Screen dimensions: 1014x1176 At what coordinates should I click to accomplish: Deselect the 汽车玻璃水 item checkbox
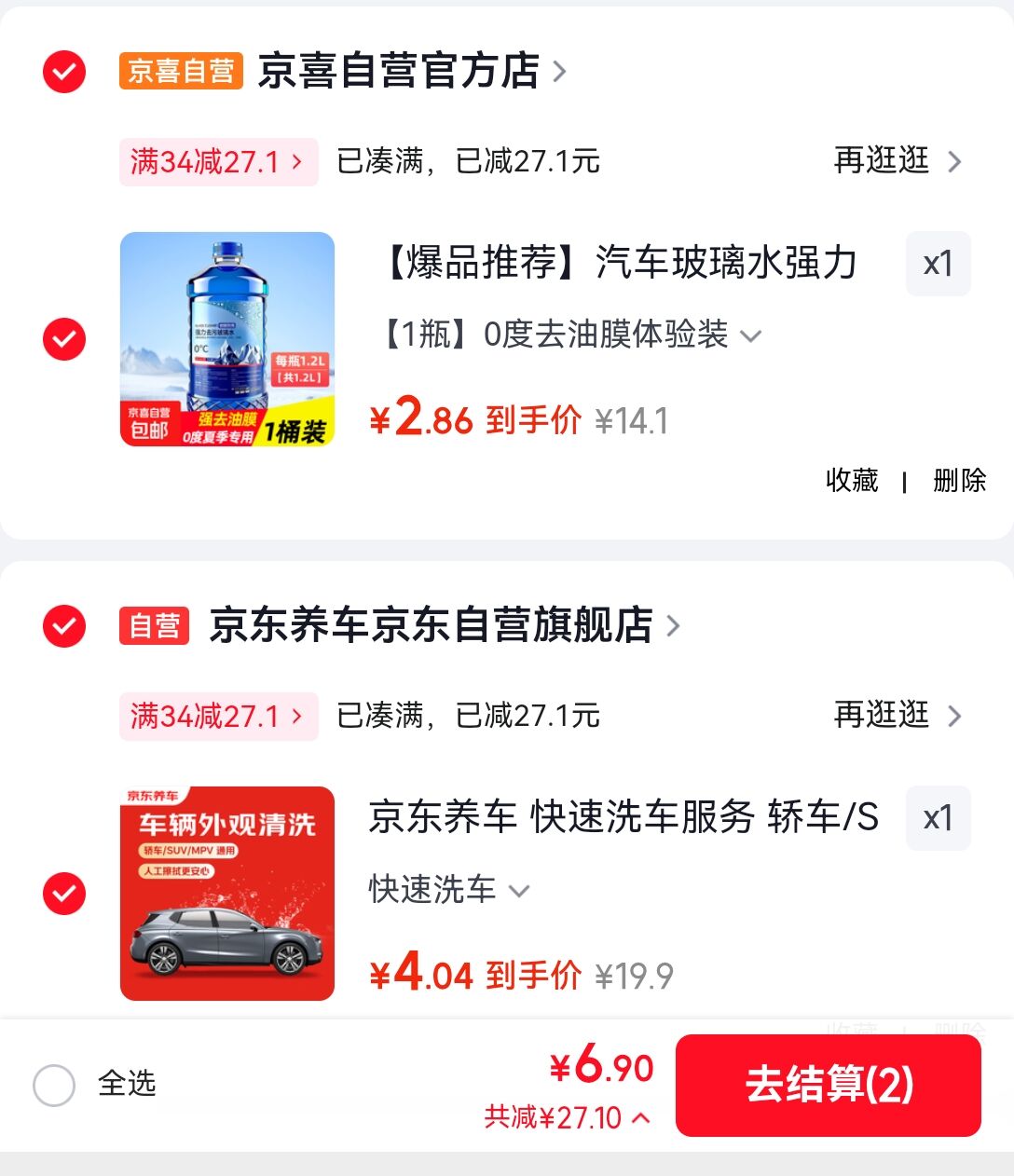click(64, 339)
